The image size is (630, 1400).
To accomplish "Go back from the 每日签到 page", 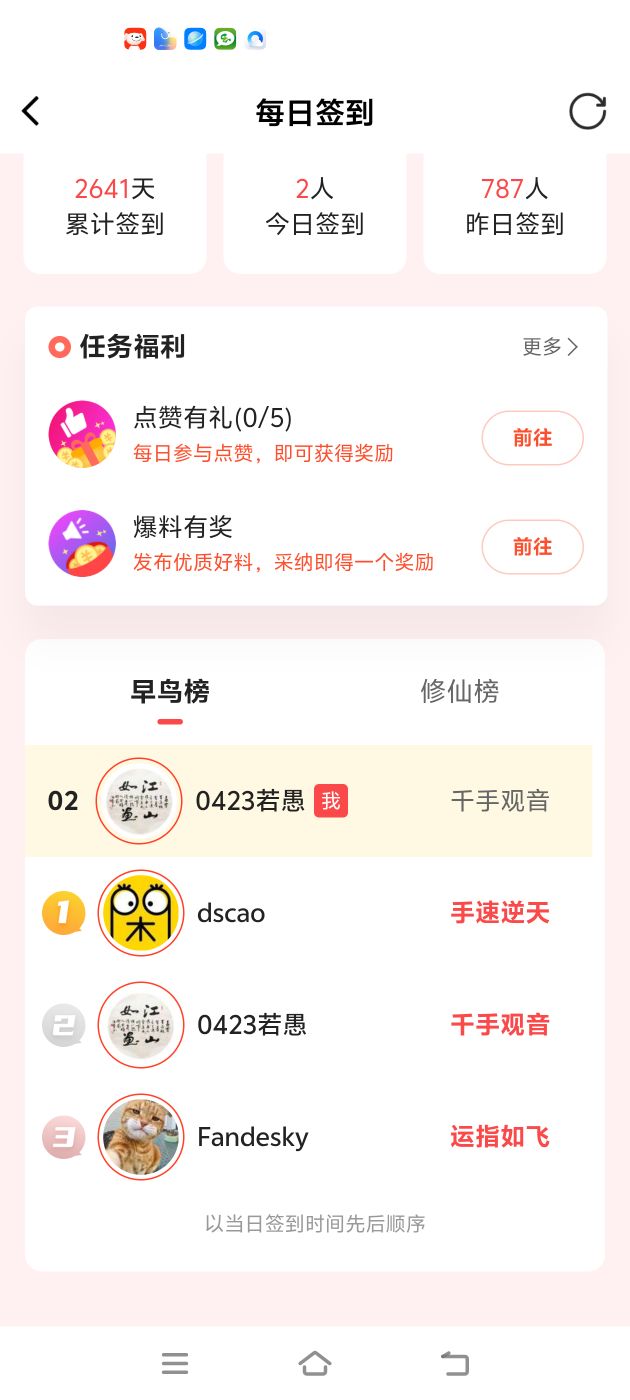I will tap(31, 111).
